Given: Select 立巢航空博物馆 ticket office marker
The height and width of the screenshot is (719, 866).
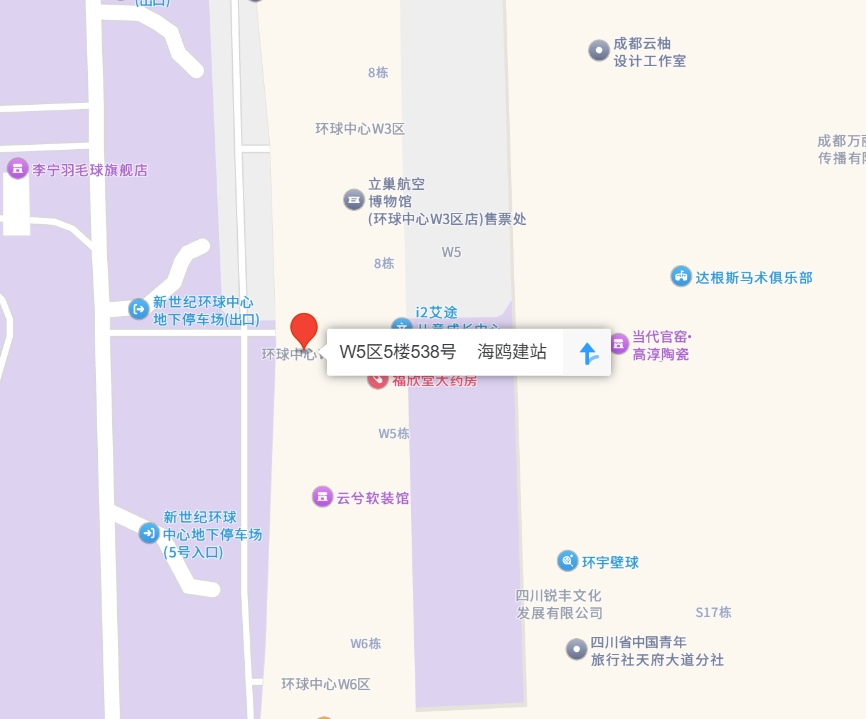Looking at the screenshot, I should tap(354, 200).
